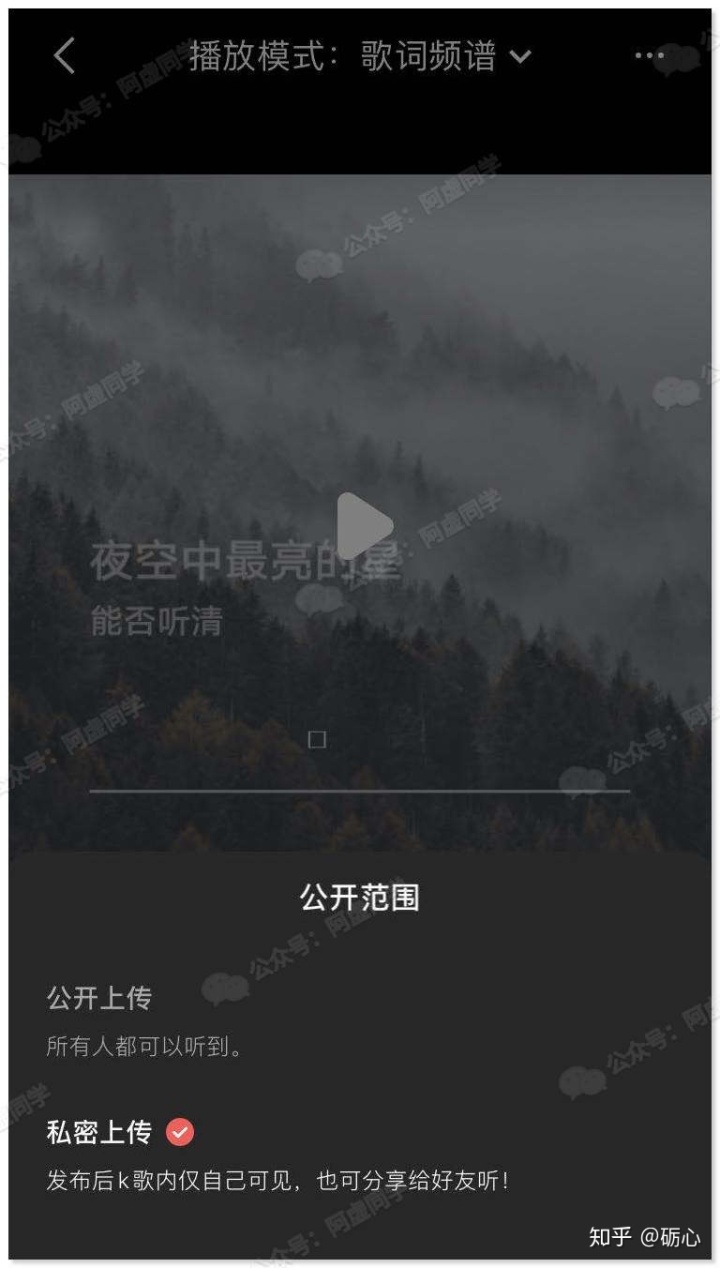The height and width of the screenshot is (1268, 720).
Task: Choose the 私密上传 option
Action: [x=360, y=1155]
